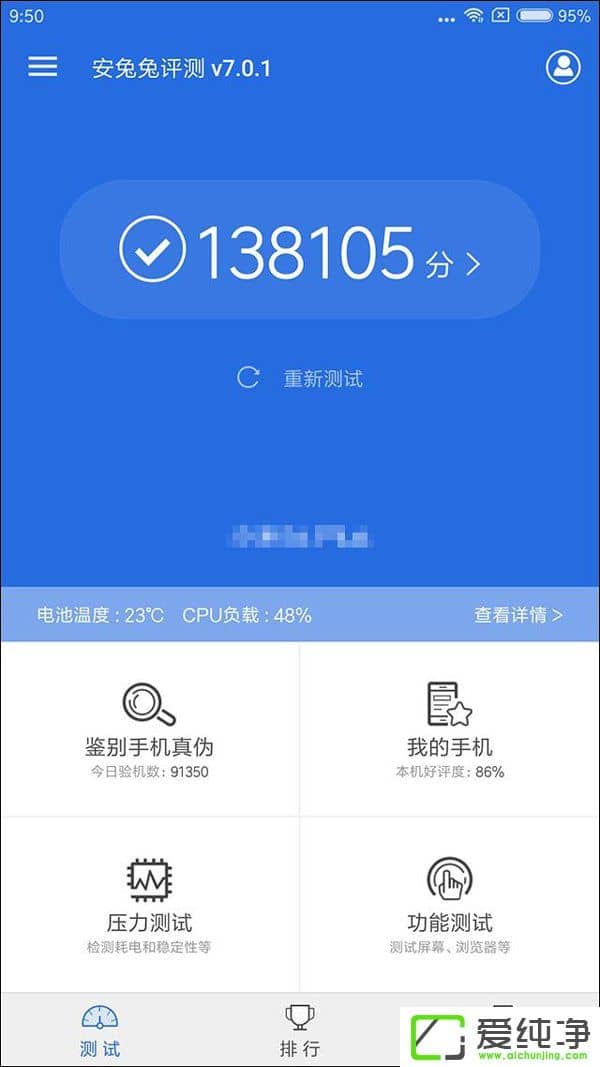Screen dimensions: 600x1067
Task: Switch to the 排行 ranking tab
Action: (299, 1031)
